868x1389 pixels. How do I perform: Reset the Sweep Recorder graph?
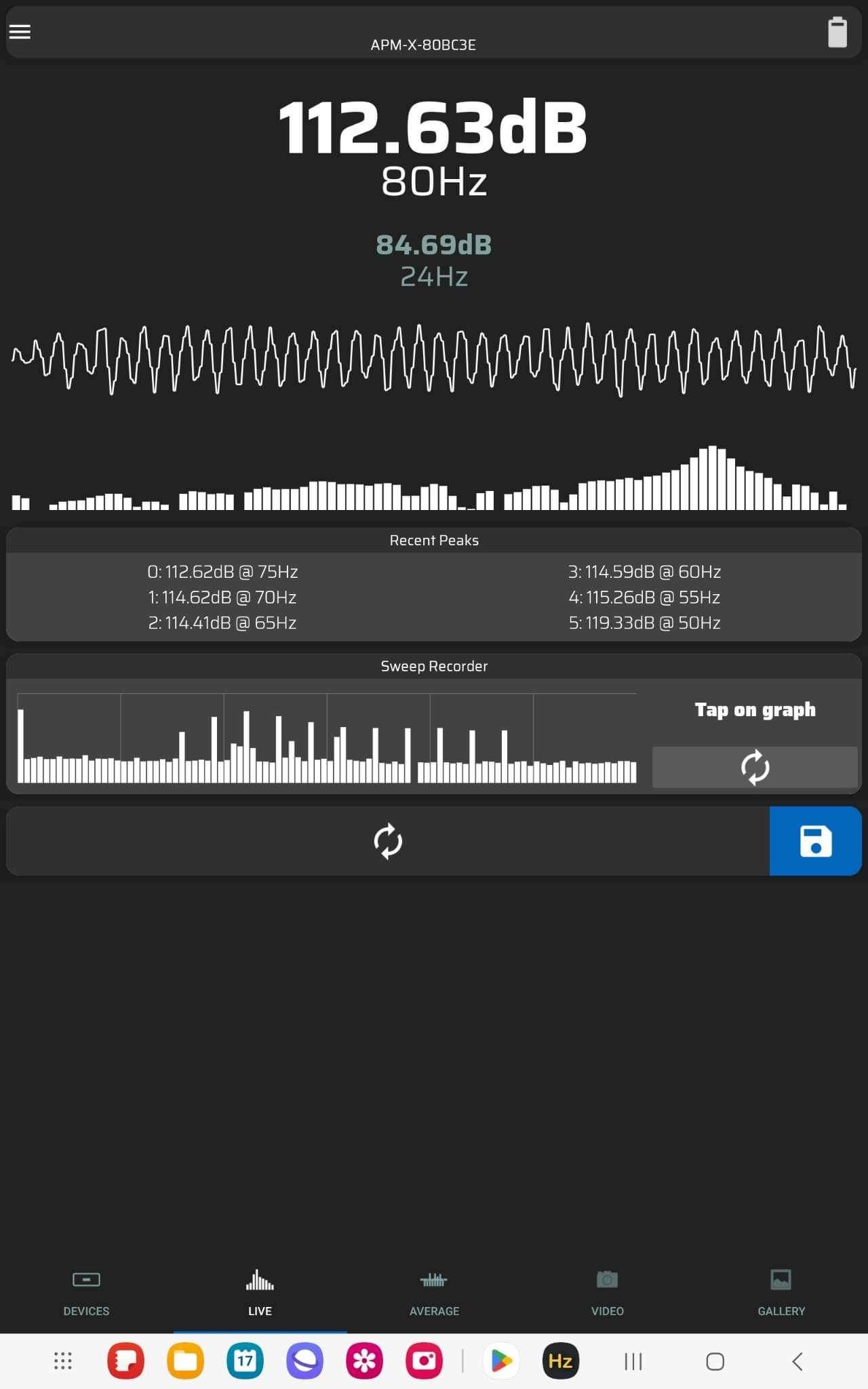[755, 767]
